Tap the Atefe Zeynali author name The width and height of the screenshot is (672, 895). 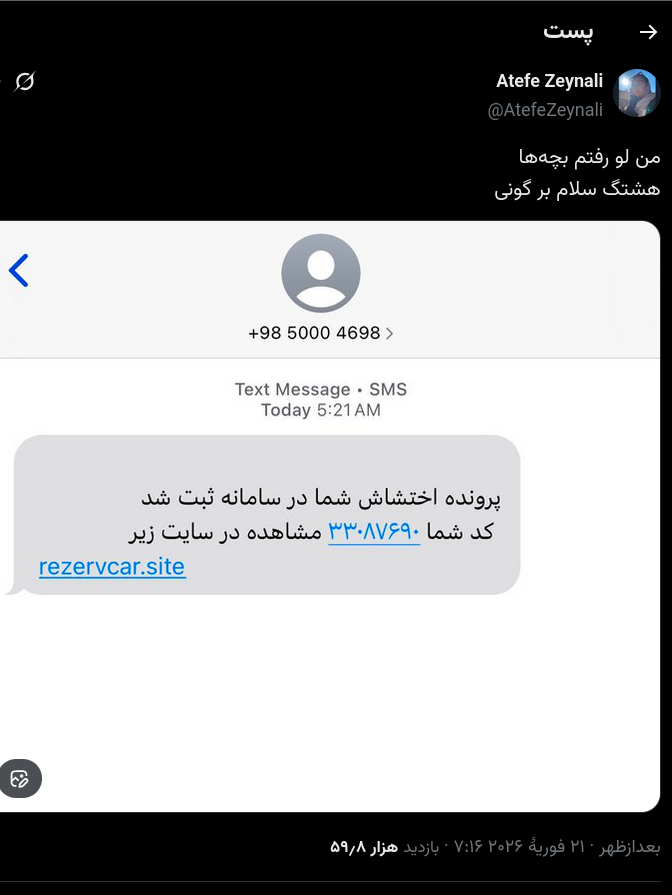click(549, 81)
